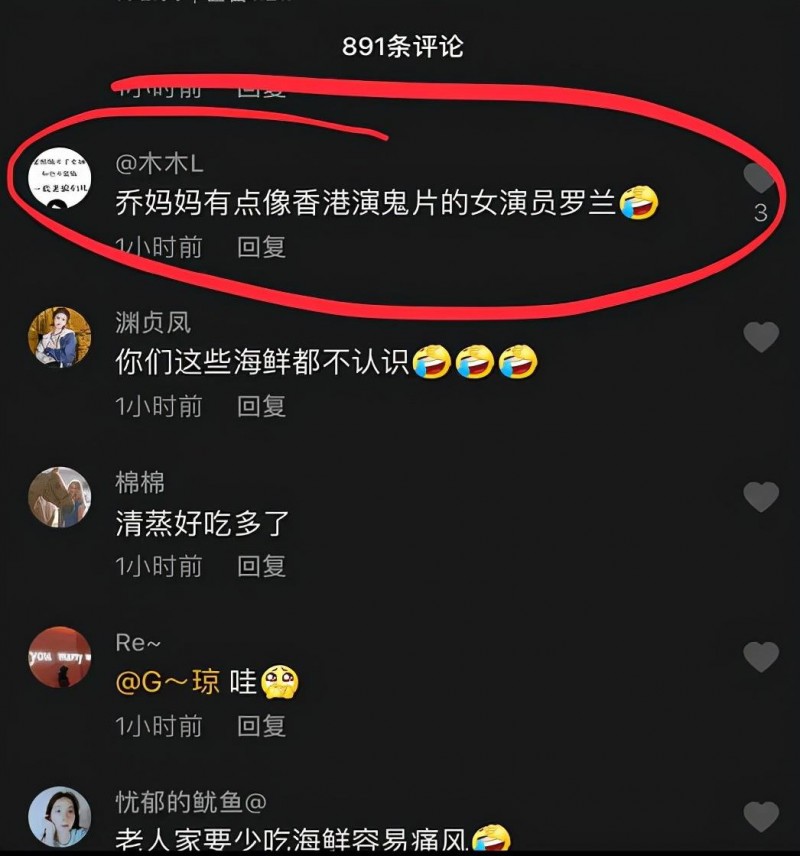Viewport: 800px width, 856px height.
Task: Open 棉棉's profile avatar
Action: 59,497
